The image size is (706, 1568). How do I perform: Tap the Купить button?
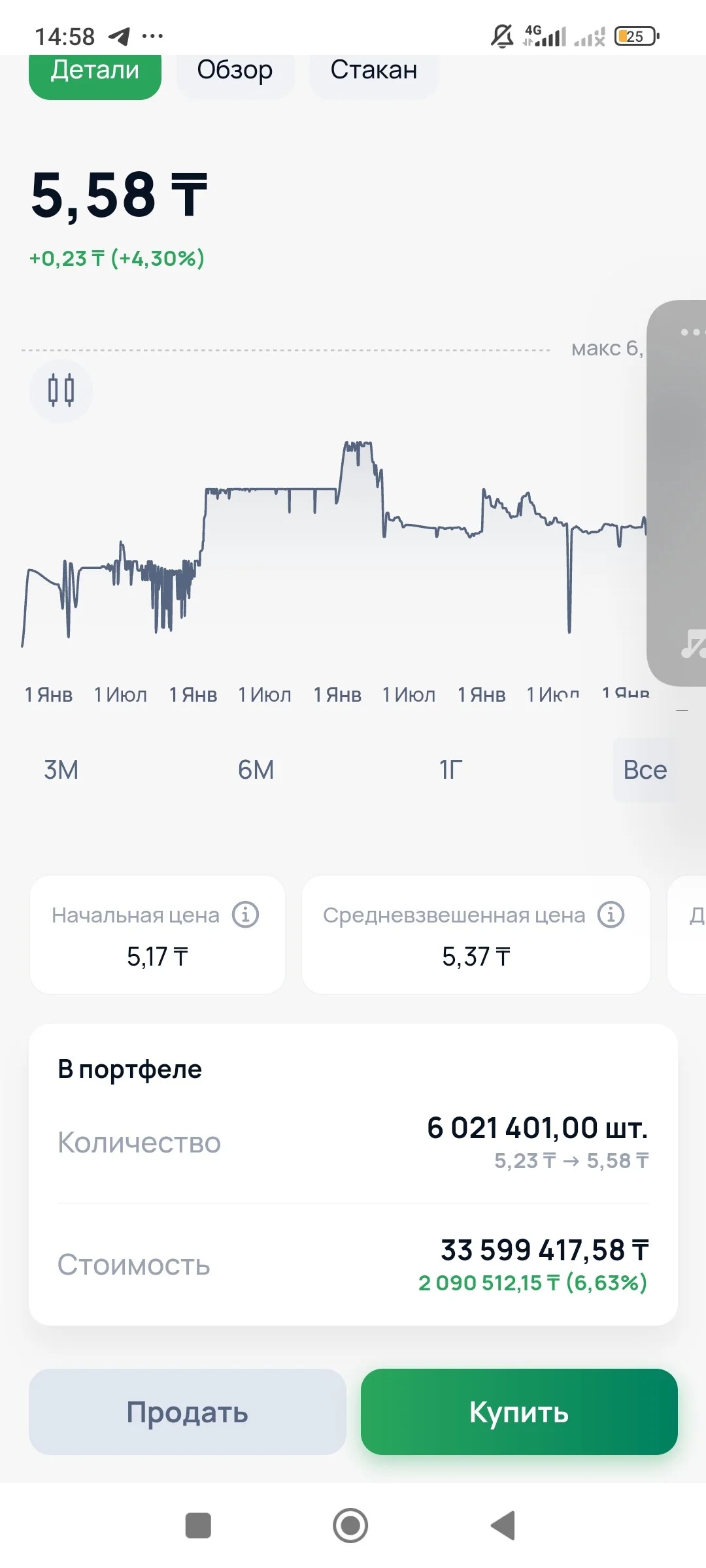[x=519, y=1412]
